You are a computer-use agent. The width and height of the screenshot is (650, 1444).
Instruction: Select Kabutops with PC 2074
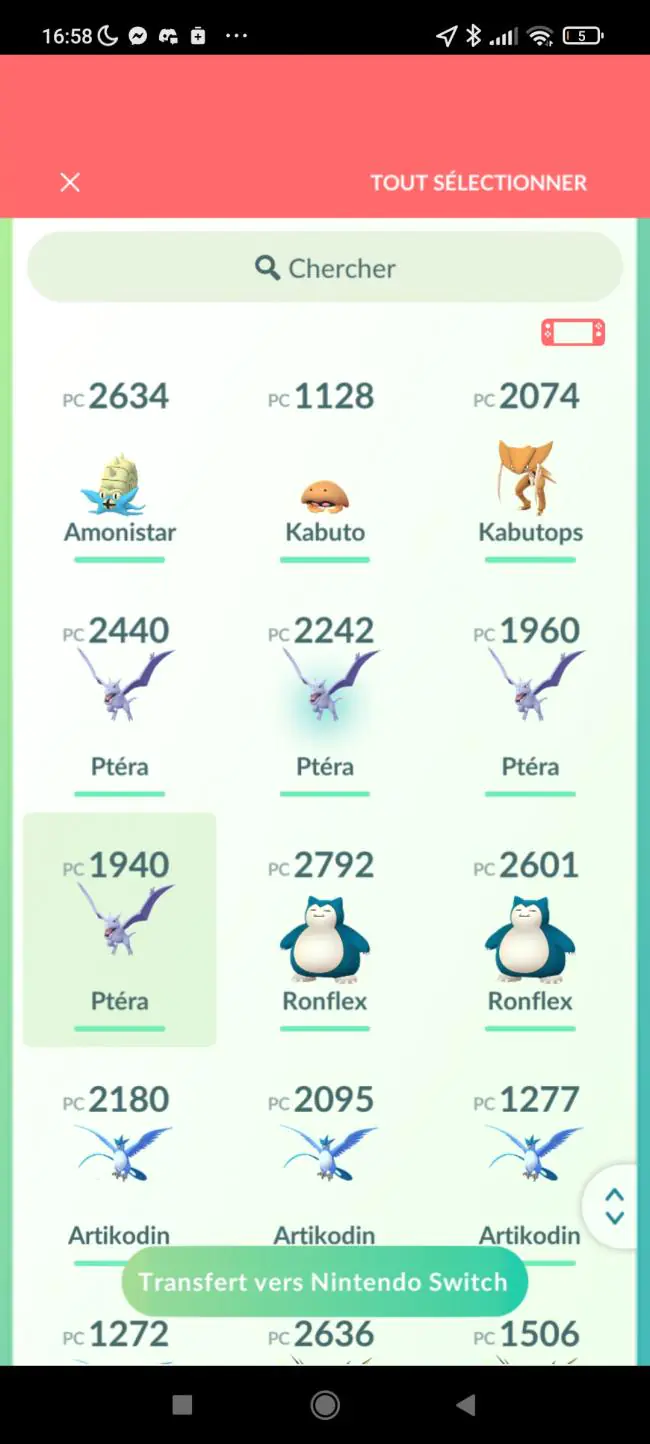[530, 464]
